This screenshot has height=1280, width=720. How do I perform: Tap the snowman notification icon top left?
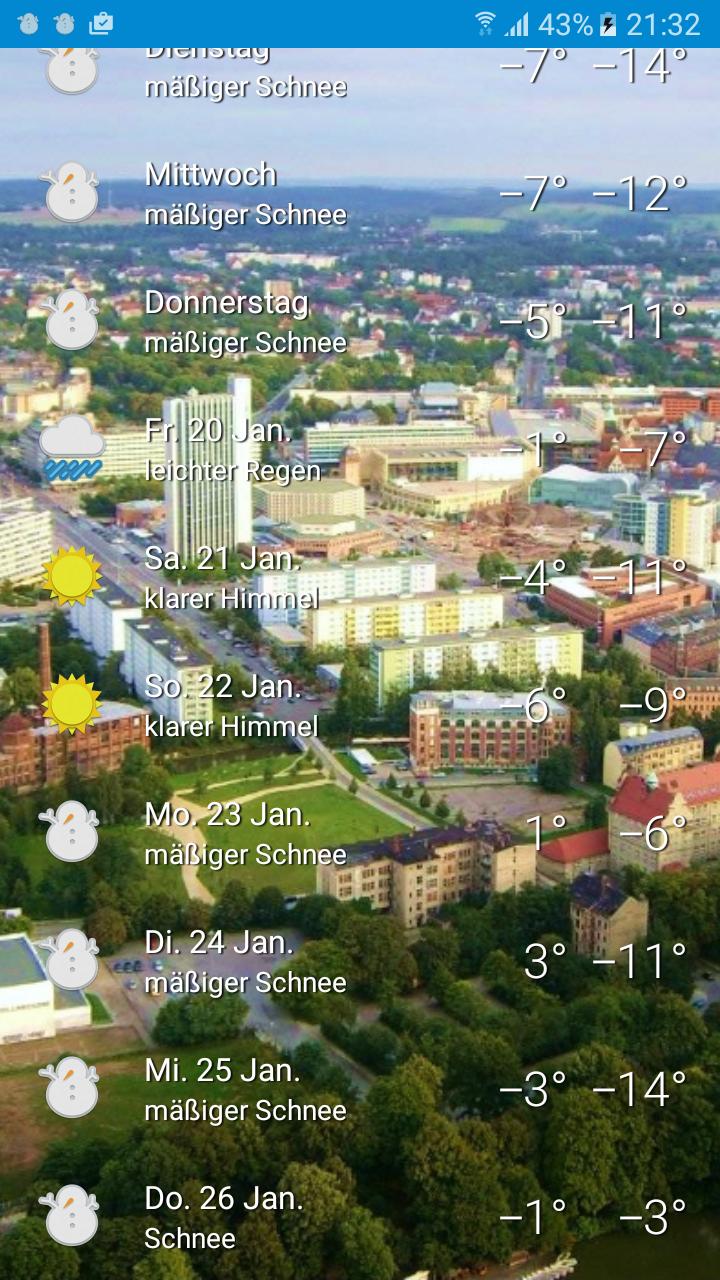click(28, 22)
